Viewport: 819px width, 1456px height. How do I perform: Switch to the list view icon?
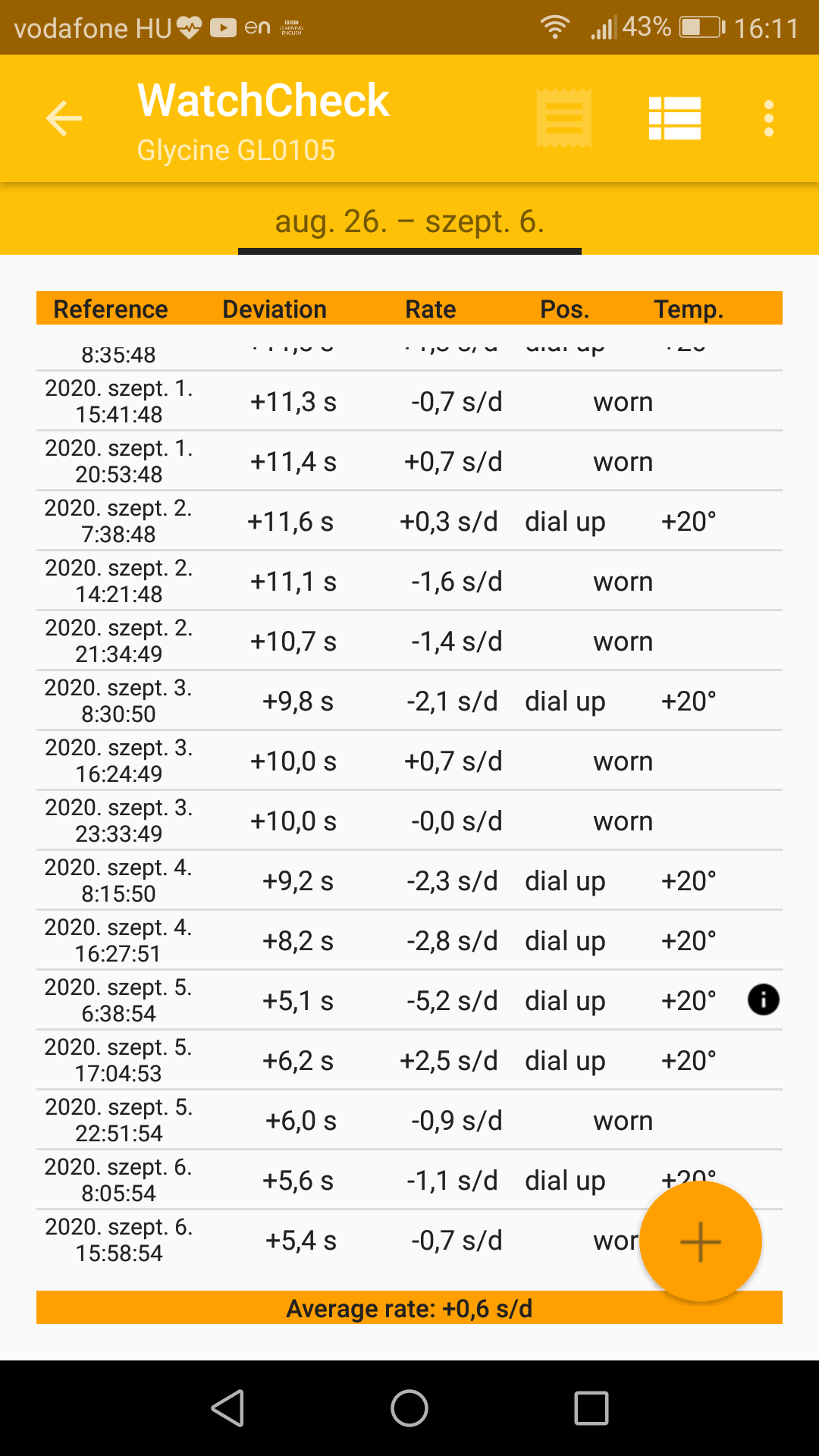[675, 118]
